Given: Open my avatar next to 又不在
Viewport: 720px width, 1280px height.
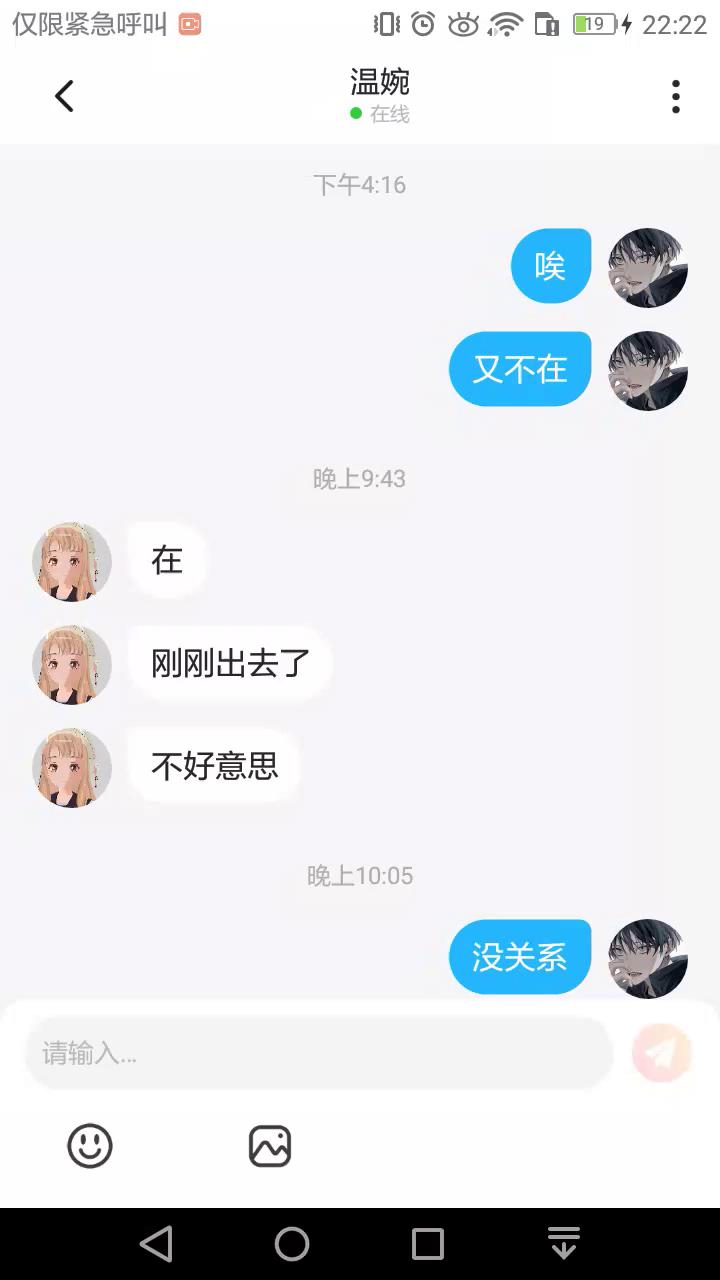Looking at the screenshot, I should point(648,370).
